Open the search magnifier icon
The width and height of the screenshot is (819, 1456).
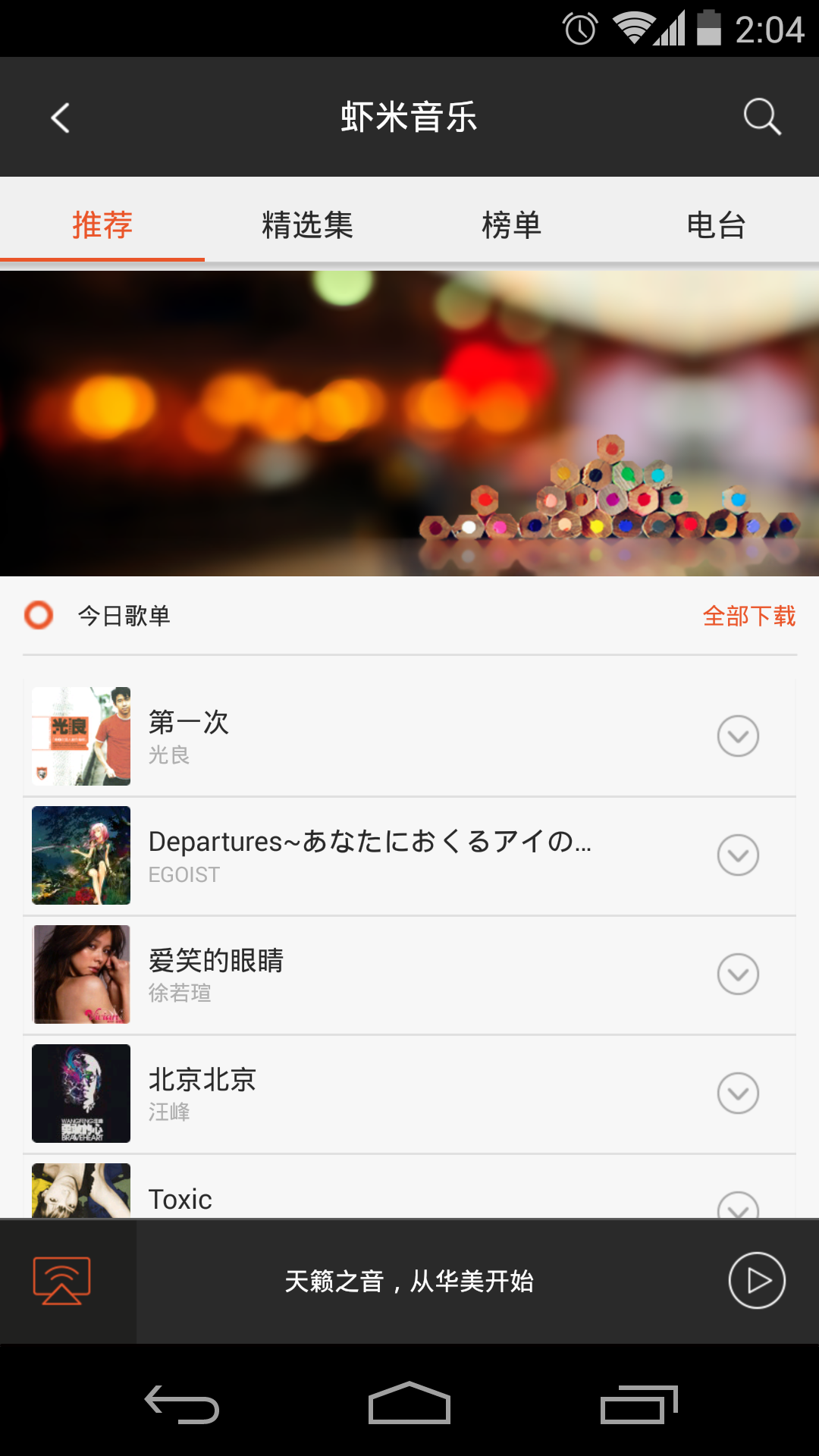pos(761,118)
